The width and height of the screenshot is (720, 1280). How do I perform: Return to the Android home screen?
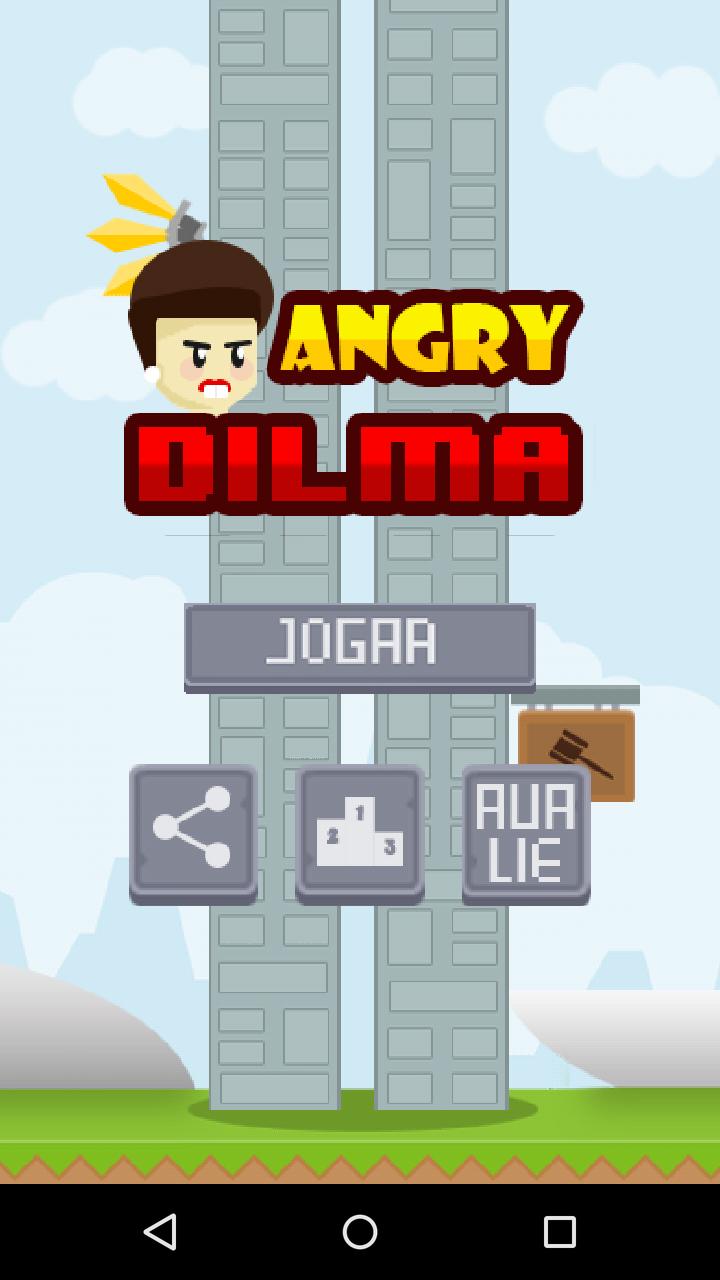pos(360,1231)
